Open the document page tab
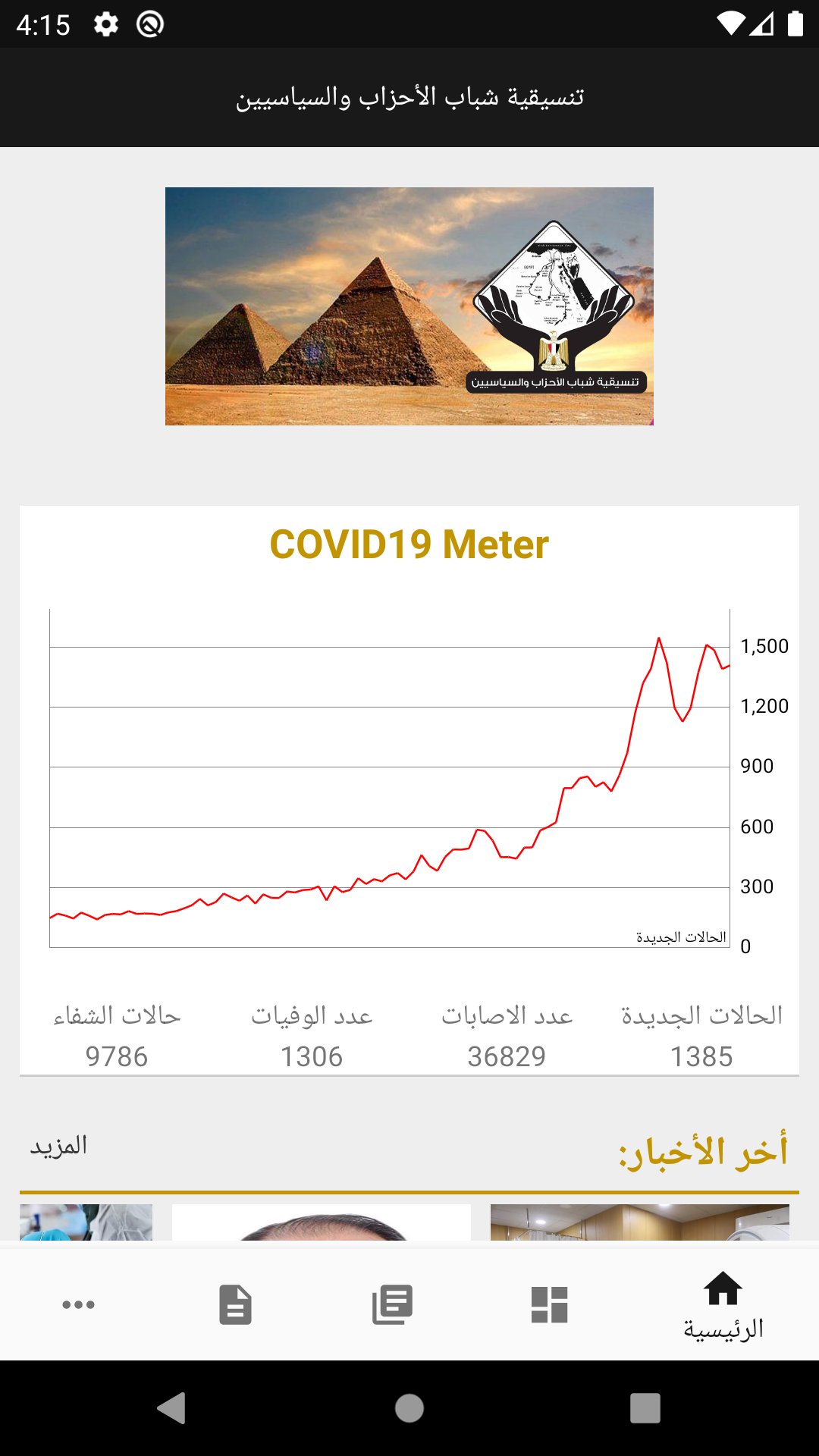Screen dimensions: 819x1456 click(235, 1305)
